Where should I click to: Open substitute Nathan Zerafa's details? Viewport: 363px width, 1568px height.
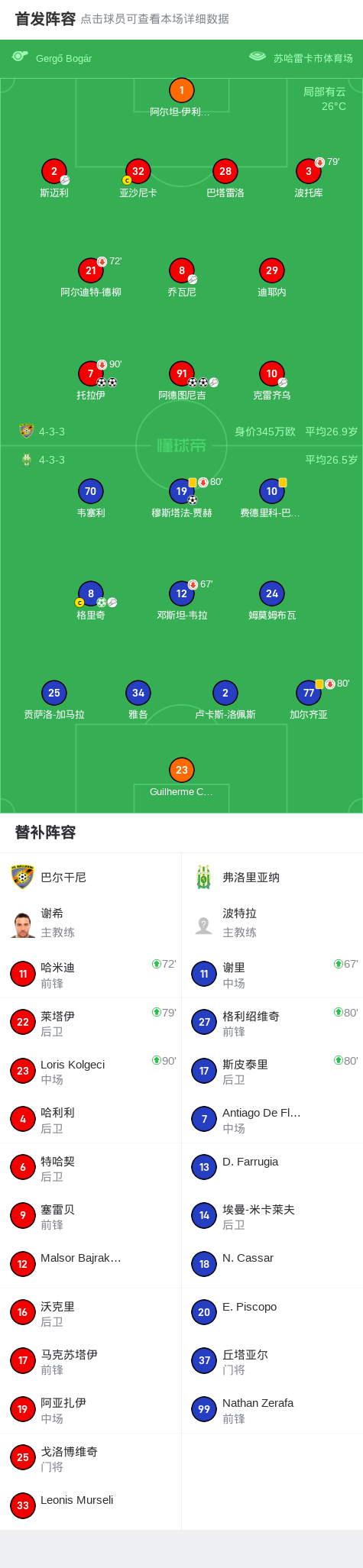(x=272, y=1409)
